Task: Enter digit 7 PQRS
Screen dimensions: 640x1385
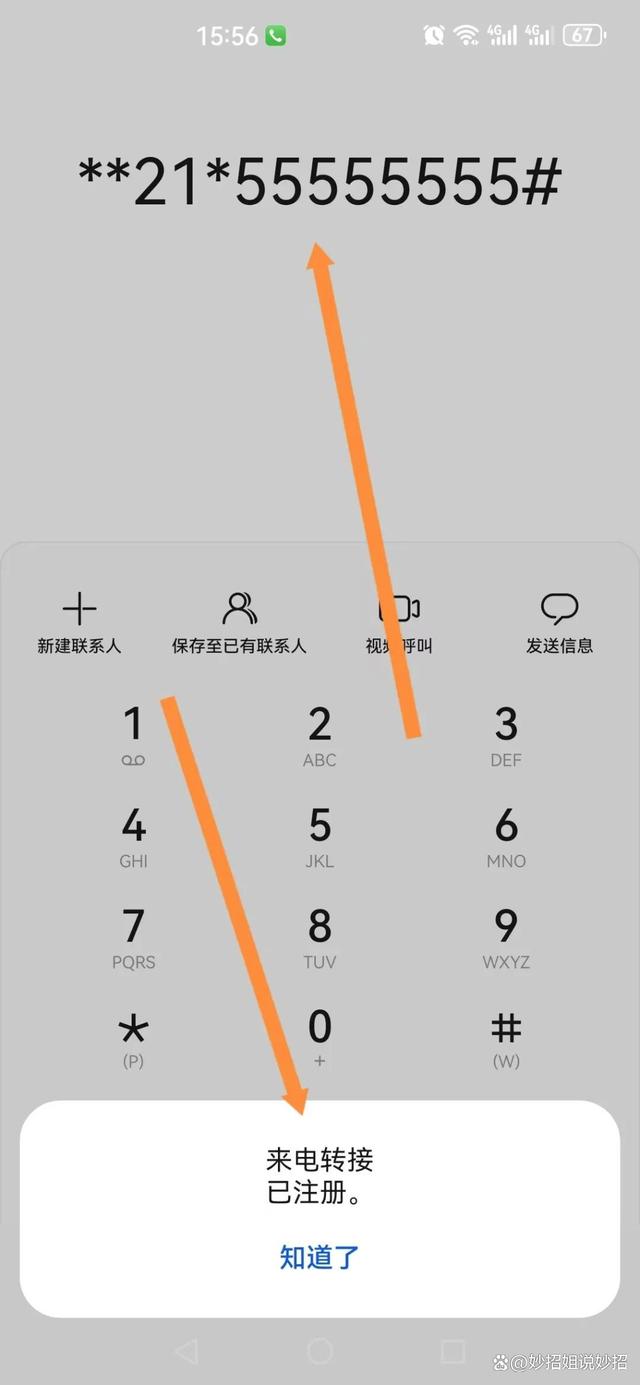Action: (x=133, y=937)
